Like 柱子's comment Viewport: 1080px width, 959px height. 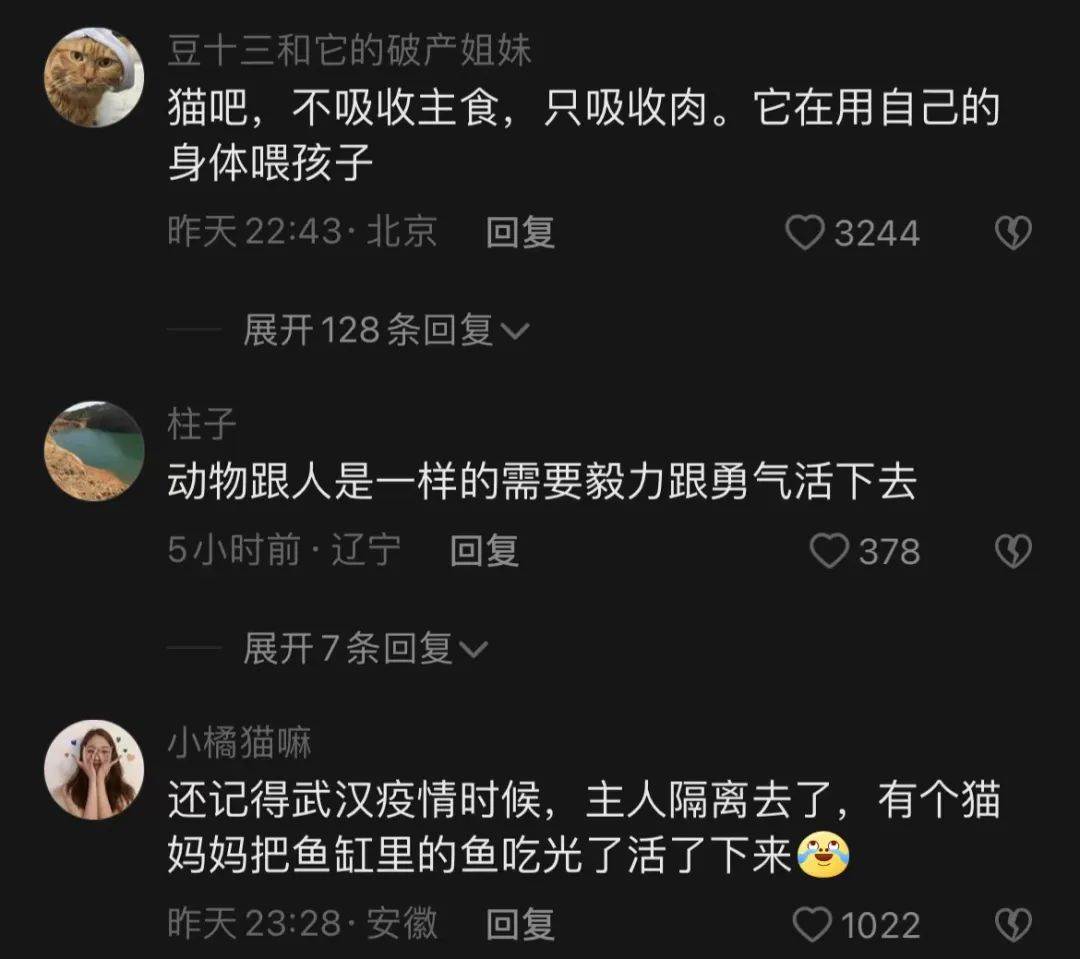tap(828, 551)
